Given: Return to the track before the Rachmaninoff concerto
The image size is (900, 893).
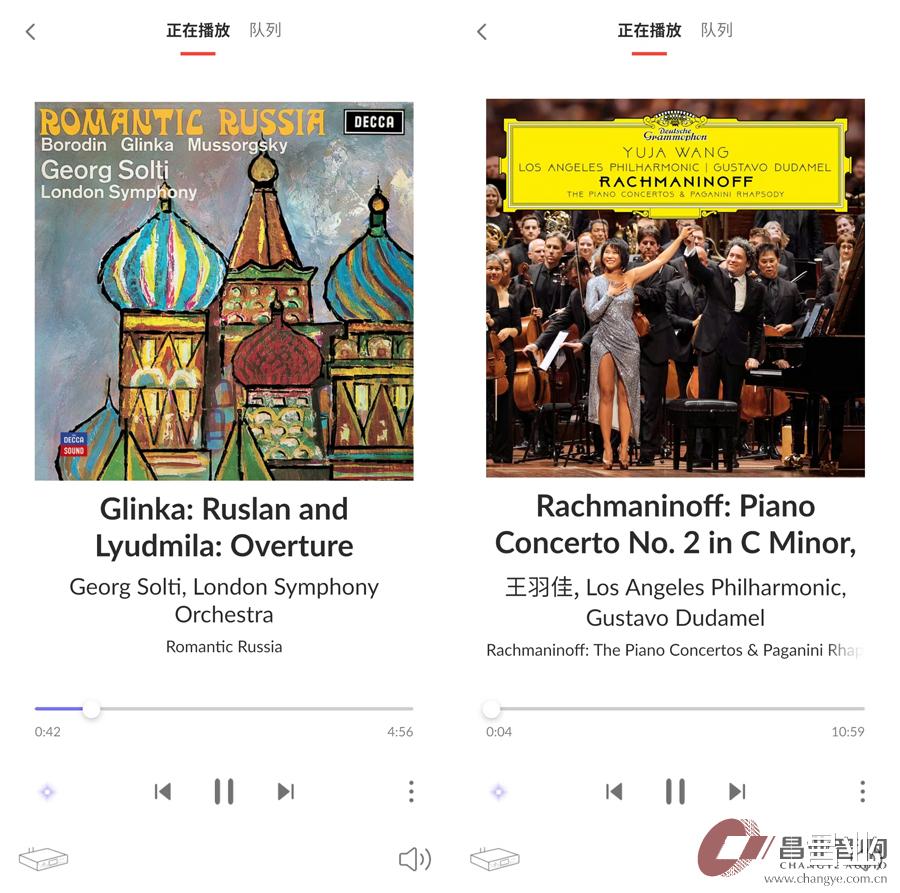Looking at the screenshot, I should click(614, 792).
